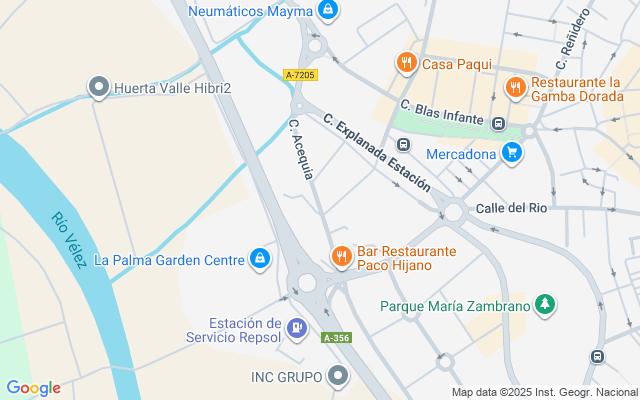The height and width of the screenshot is (400, 640).
Task: Tap Bar Restaurante Paco Hijano pin
Action: 342,257
